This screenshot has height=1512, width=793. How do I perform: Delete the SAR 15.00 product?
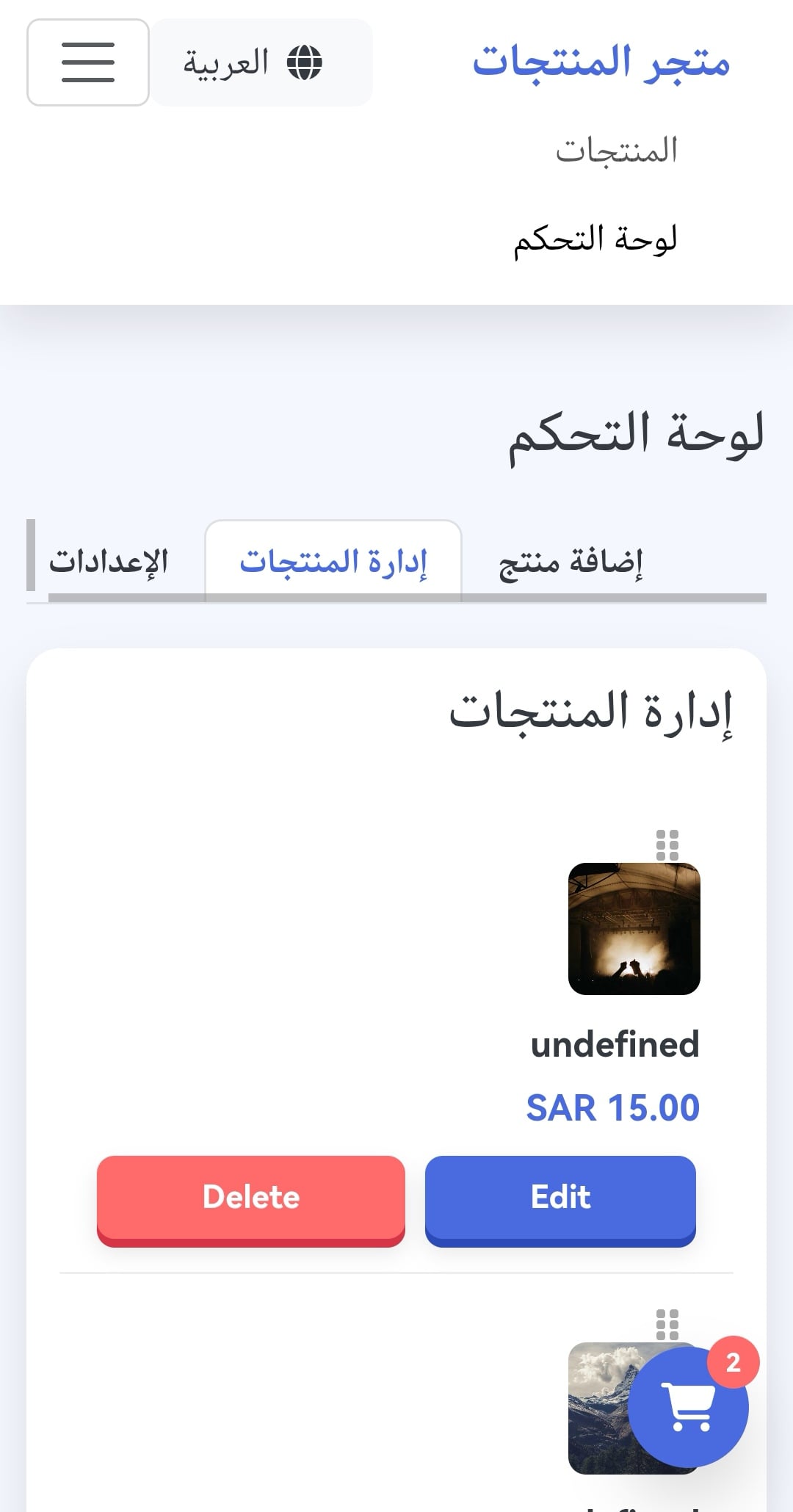pyautogui.click(x=251, y=1198)
